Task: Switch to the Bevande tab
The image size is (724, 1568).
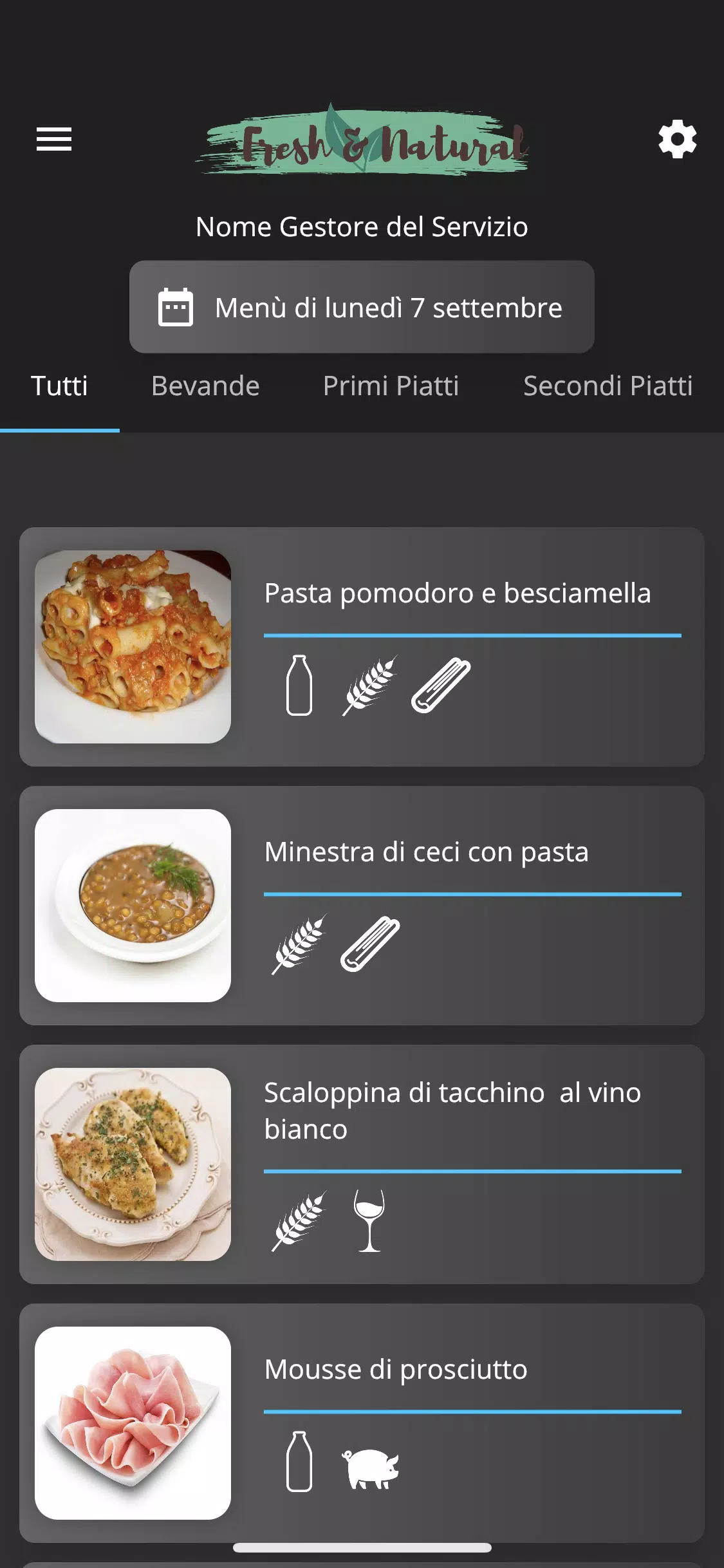Action: (x=205, y=386)
